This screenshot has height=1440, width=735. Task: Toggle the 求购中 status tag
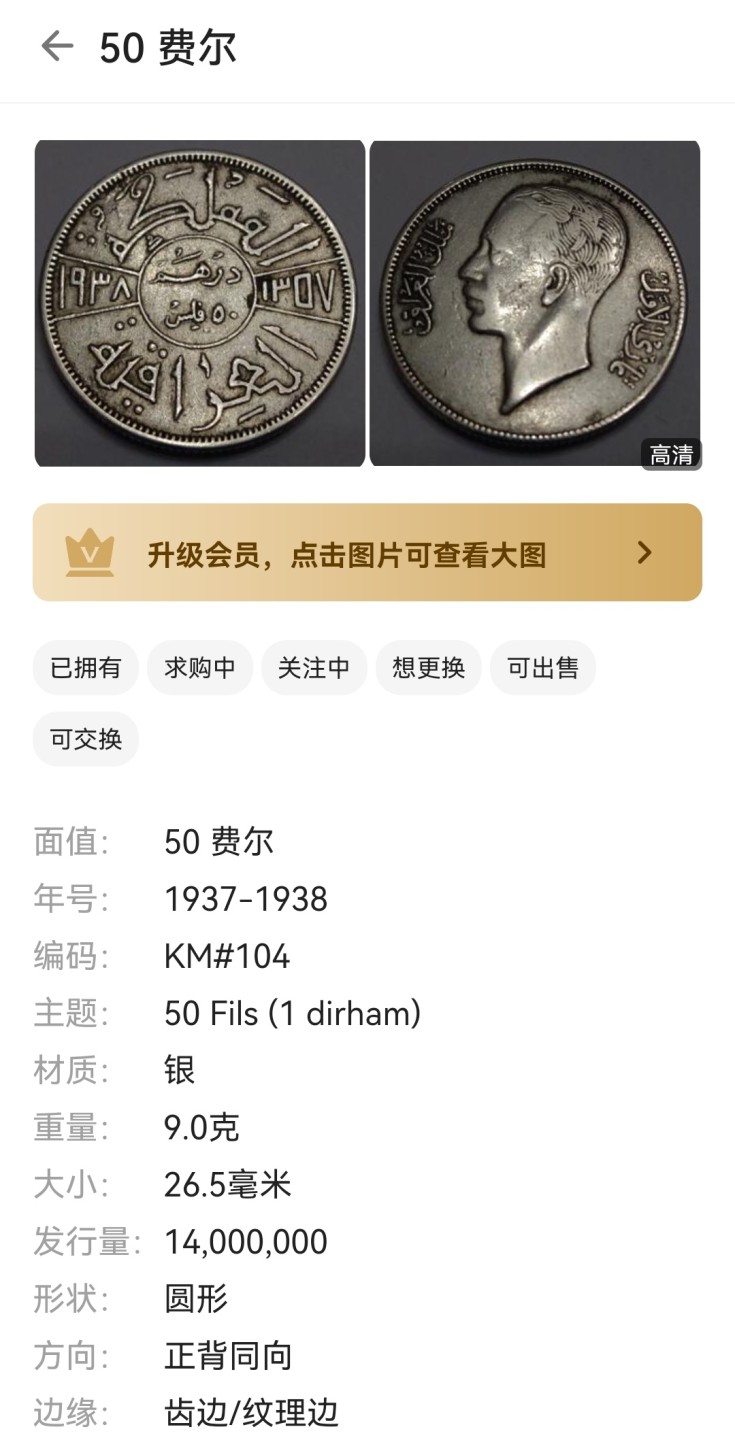199,667
